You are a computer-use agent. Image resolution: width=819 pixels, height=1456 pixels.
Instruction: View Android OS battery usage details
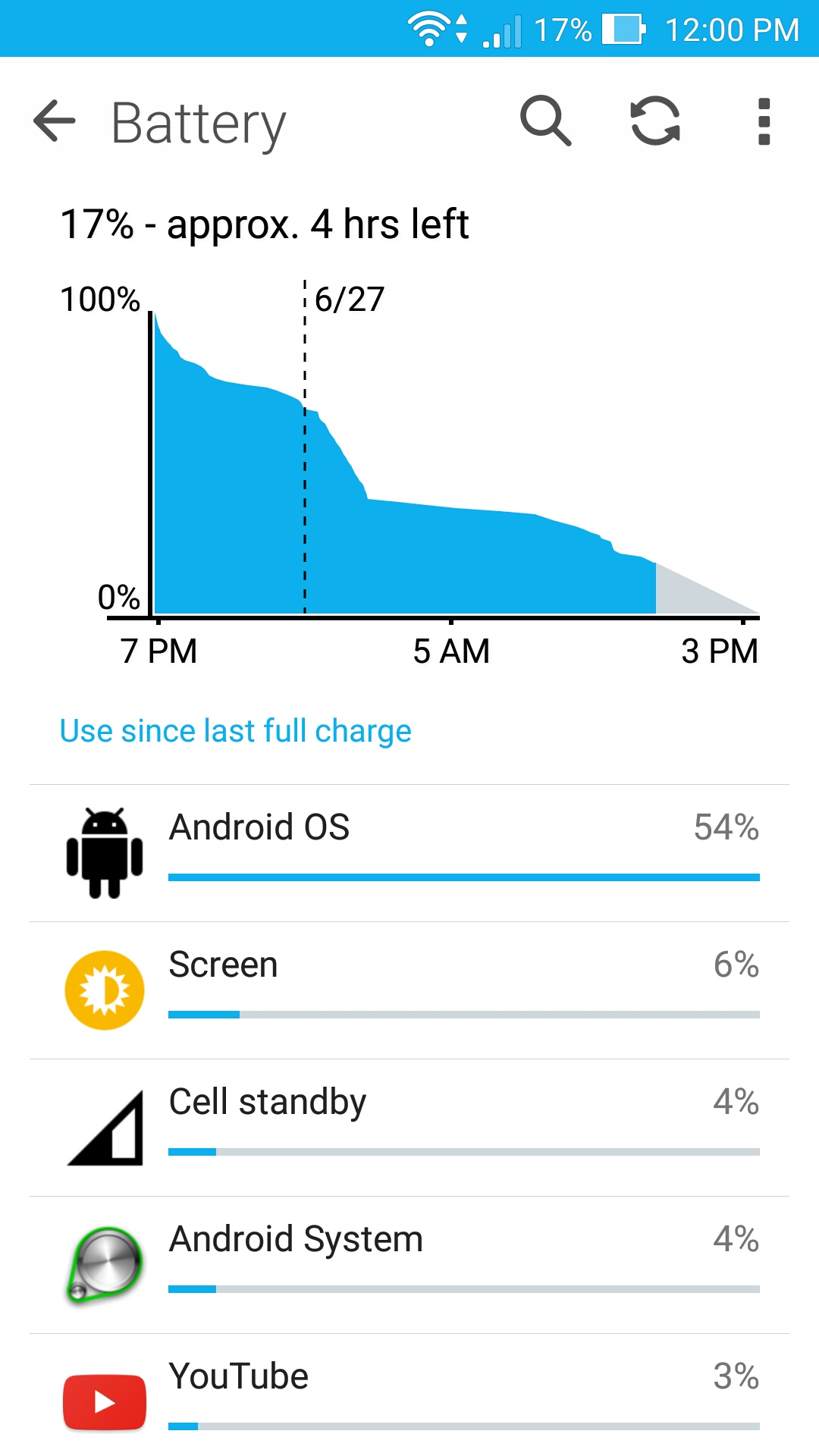[409, 853]
